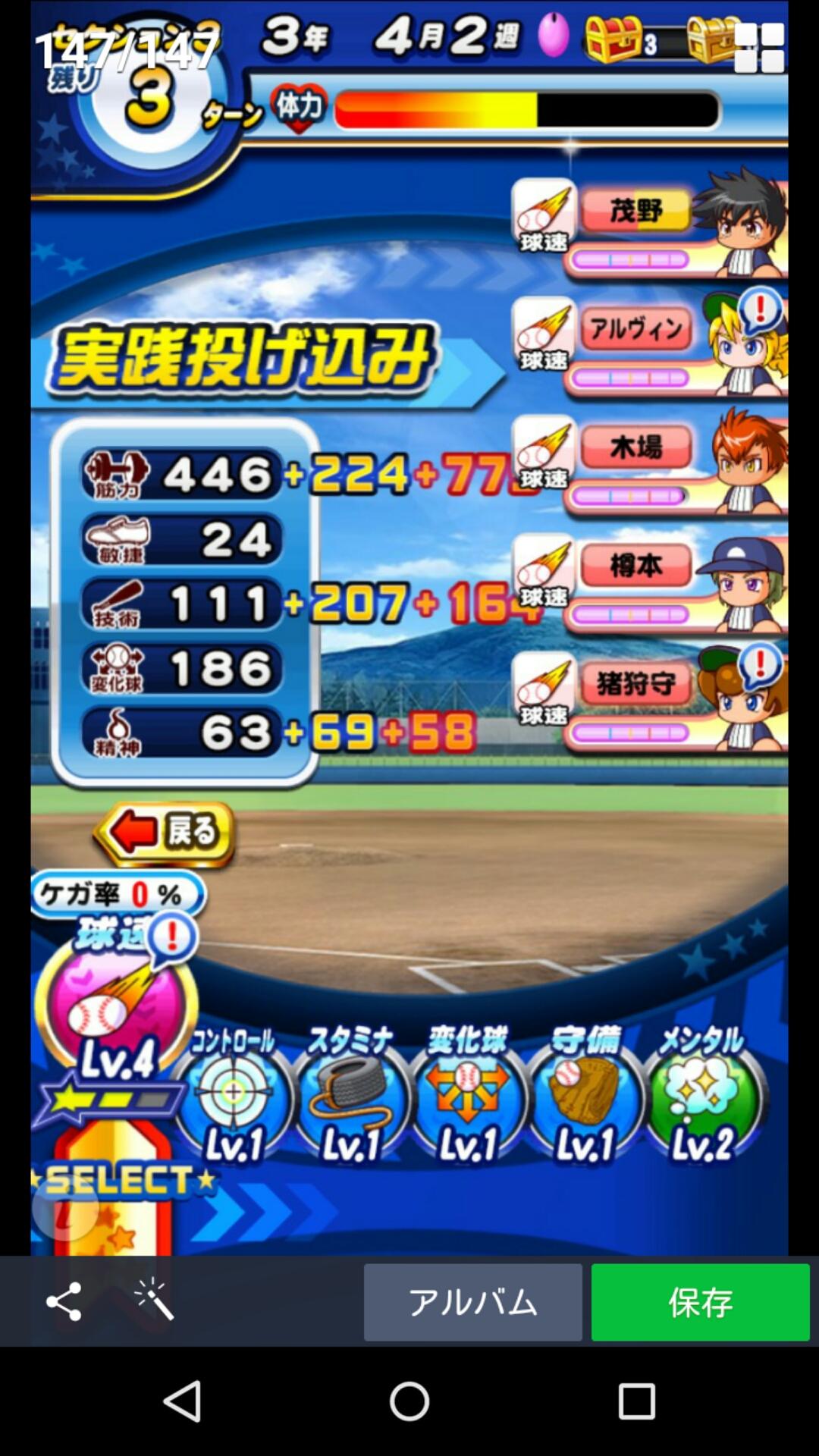This screenshot has width=819, height=1456.
Task: Save the image with 保存
Action: 700,1302
